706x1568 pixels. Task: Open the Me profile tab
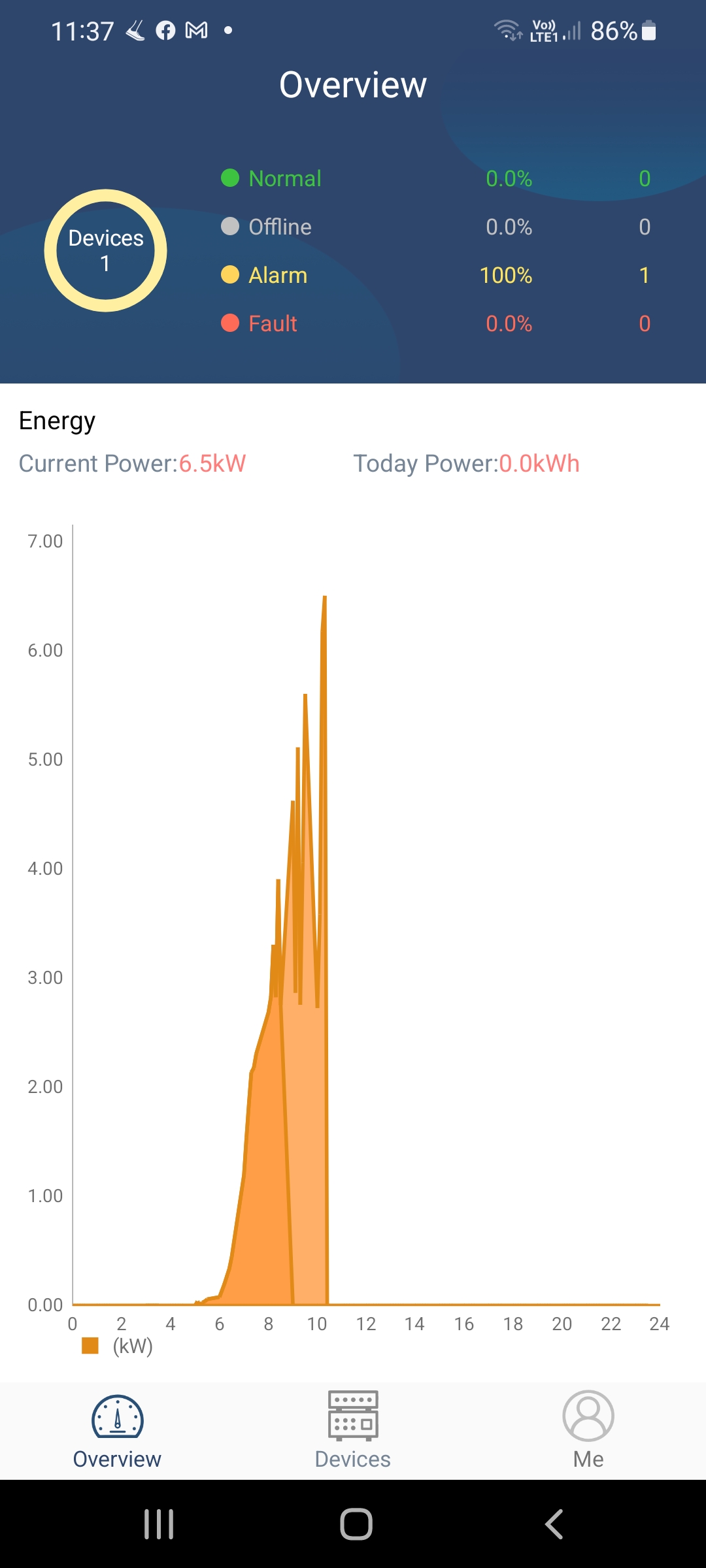coord(588,1429)
